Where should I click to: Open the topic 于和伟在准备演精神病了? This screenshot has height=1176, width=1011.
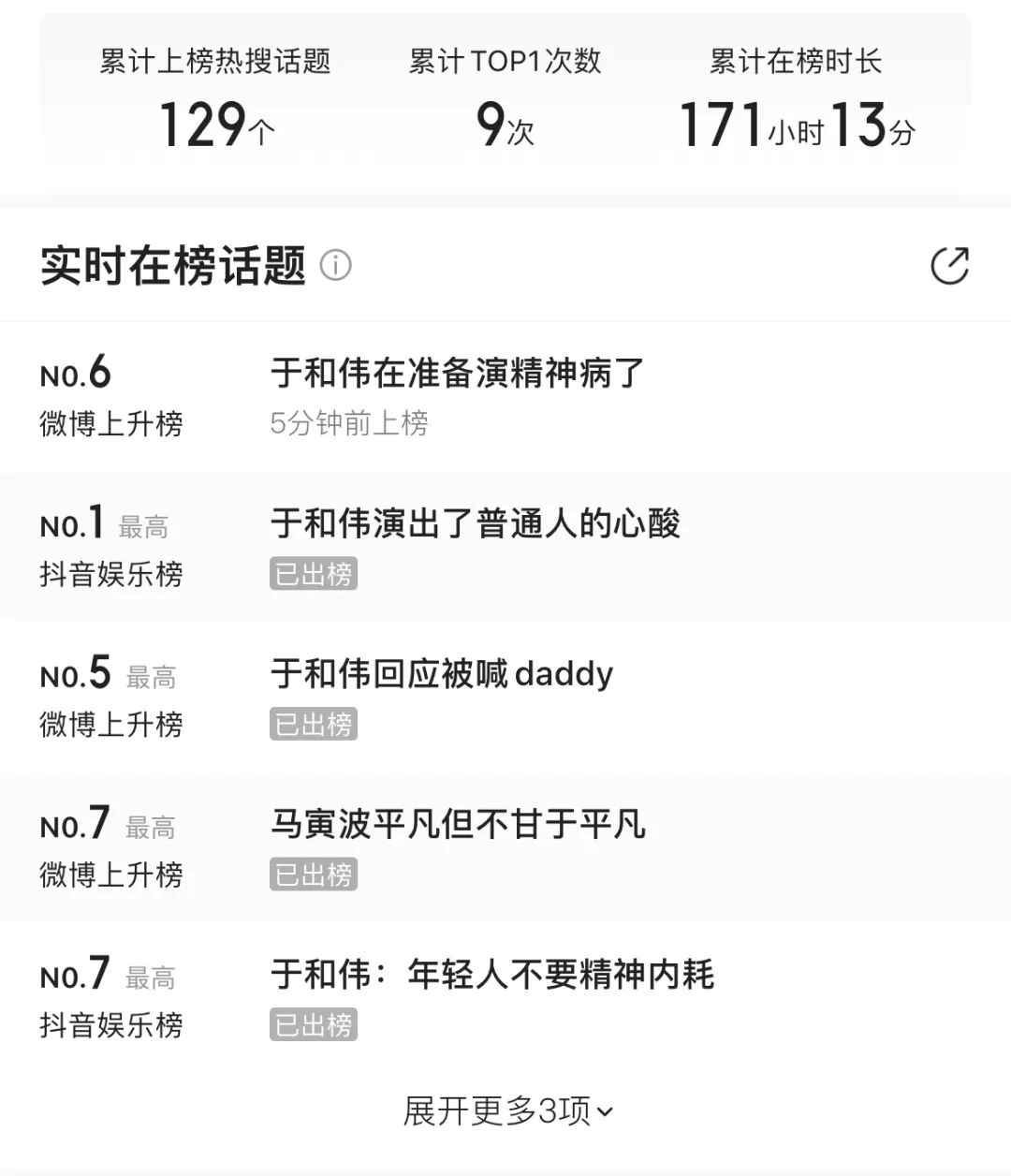tap(456, 373)
